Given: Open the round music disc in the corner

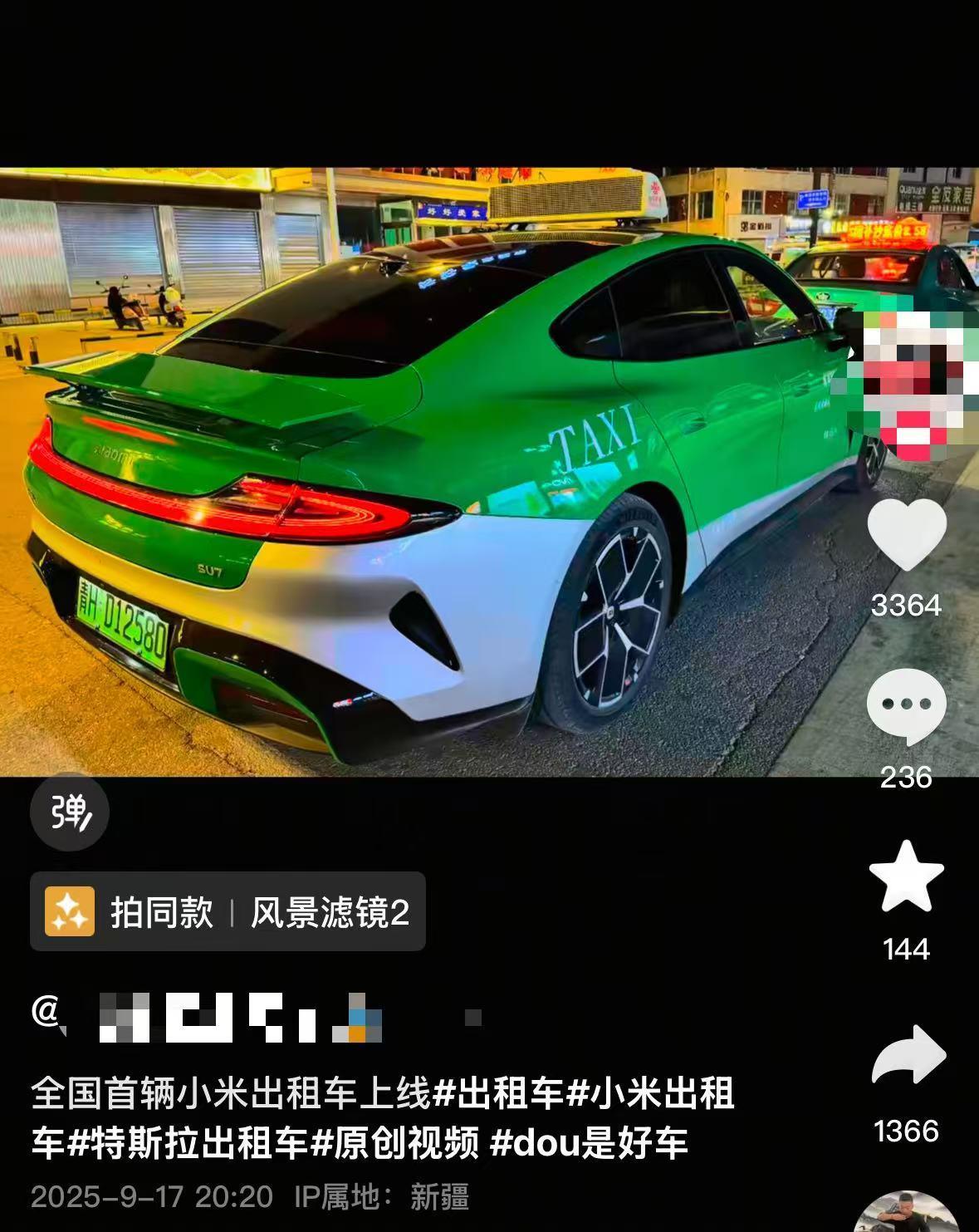Looking at the screenshot, I should (x=905, y=1212).
